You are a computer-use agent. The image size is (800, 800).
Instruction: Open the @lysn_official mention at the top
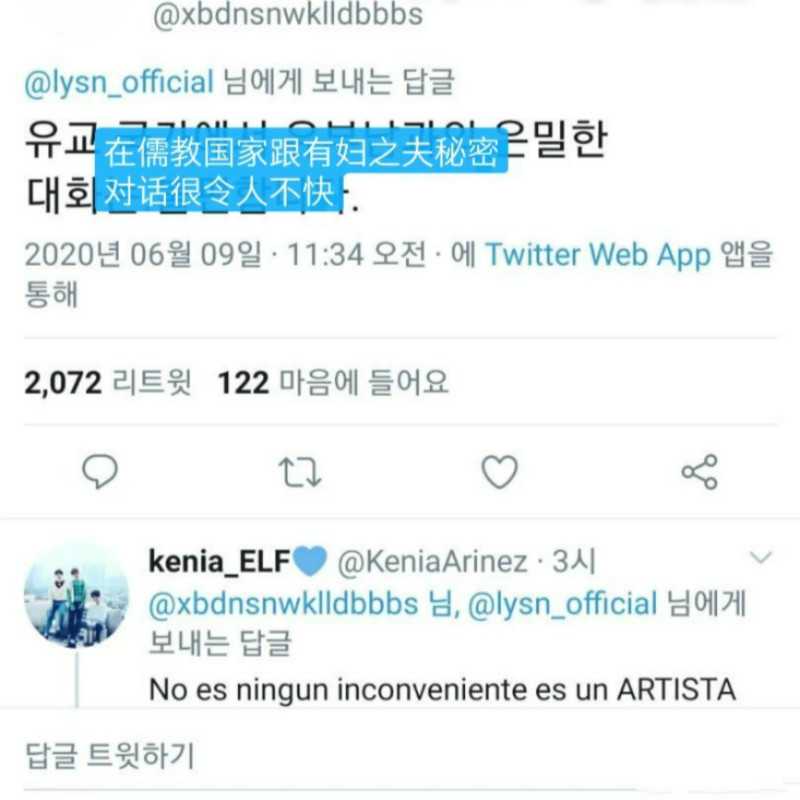click(x=119, y=82)
